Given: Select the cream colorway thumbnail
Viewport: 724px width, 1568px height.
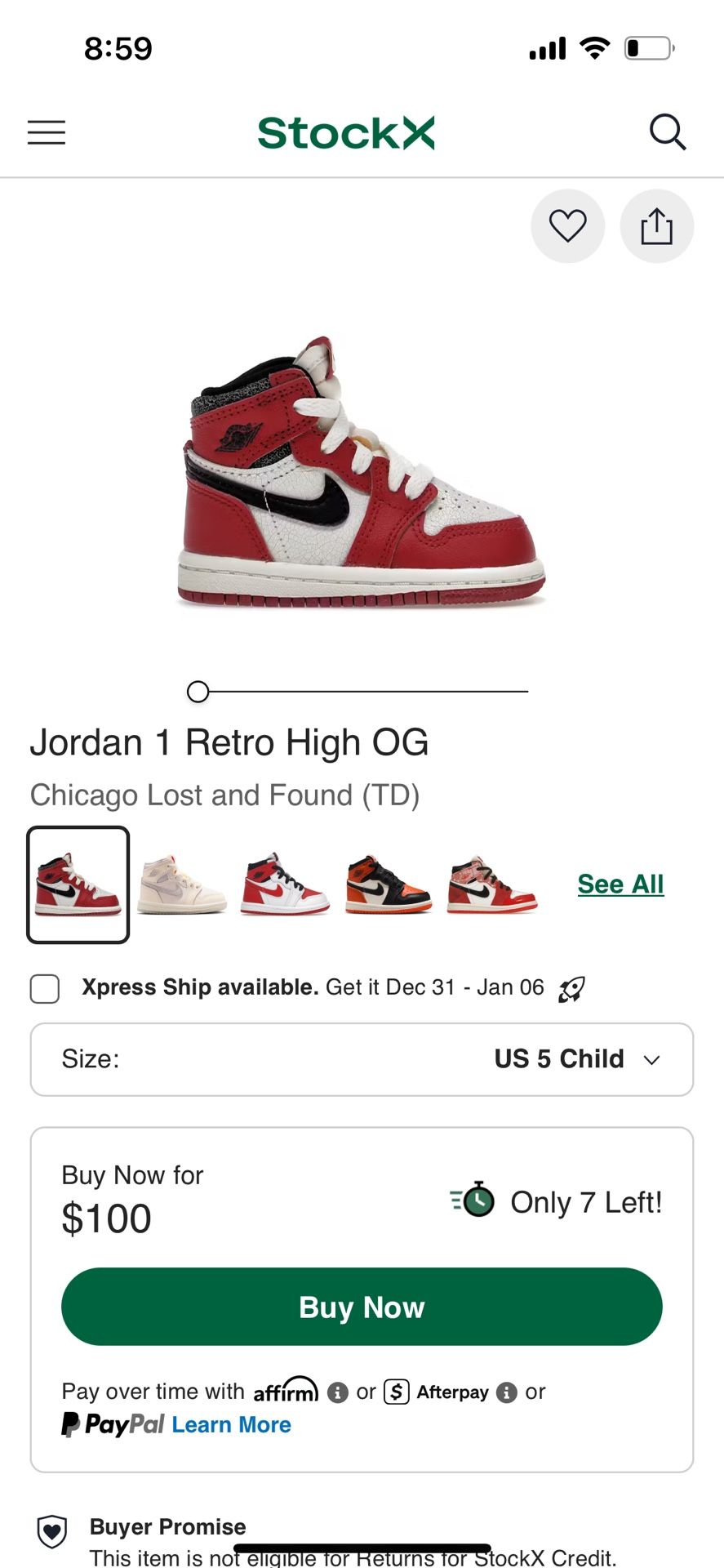Looking at the screenshot, I should click(x=181, y=884).
